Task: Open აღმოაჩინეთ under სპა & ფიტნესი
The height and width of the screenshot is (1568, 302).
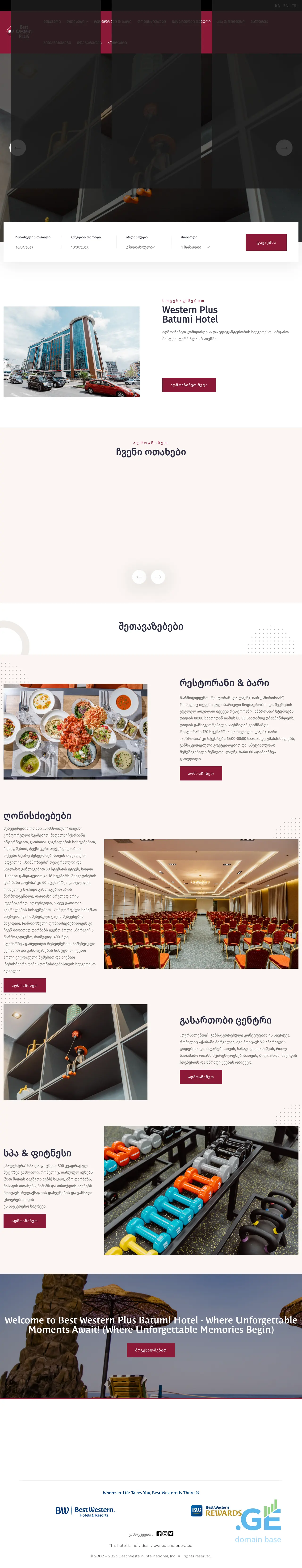Action: tap(24, 1221)
